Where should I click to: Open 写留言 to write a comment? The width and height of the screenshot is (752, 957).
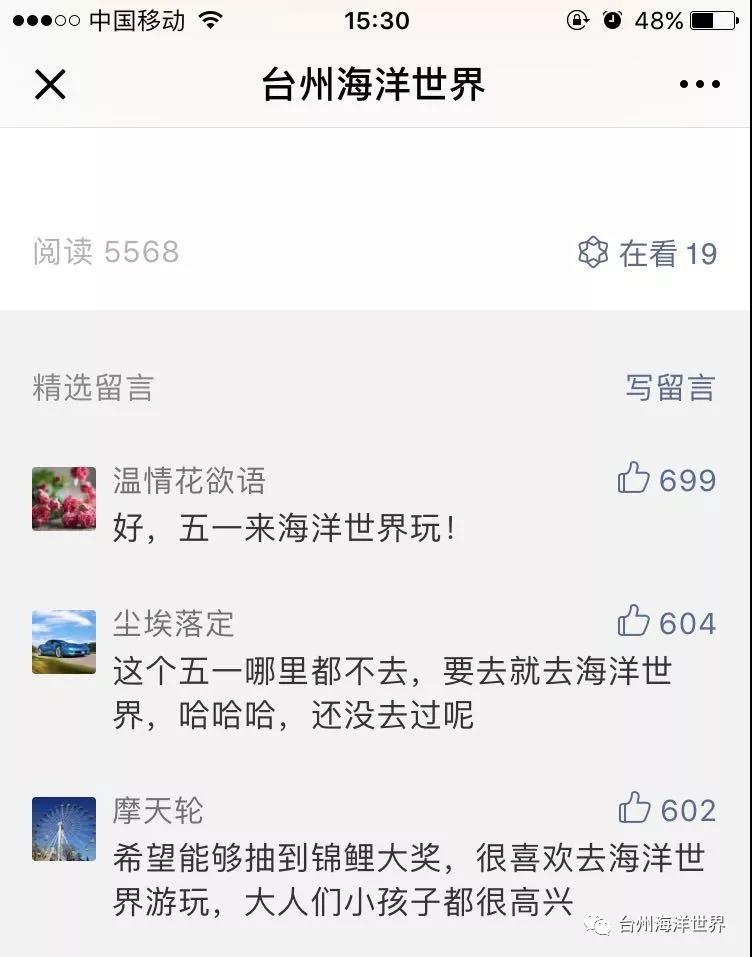670,388
